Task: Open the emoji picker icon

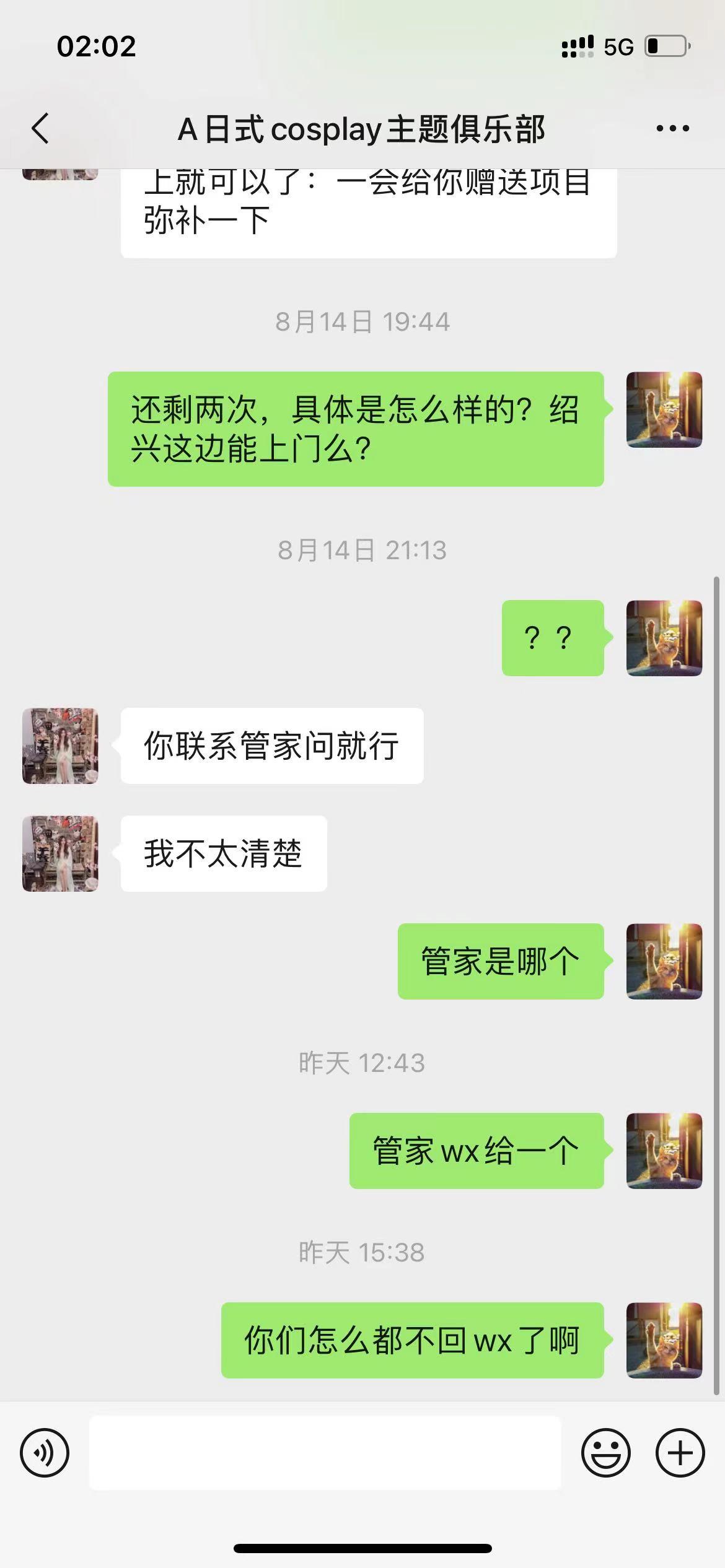Action: click(607, 1452)
